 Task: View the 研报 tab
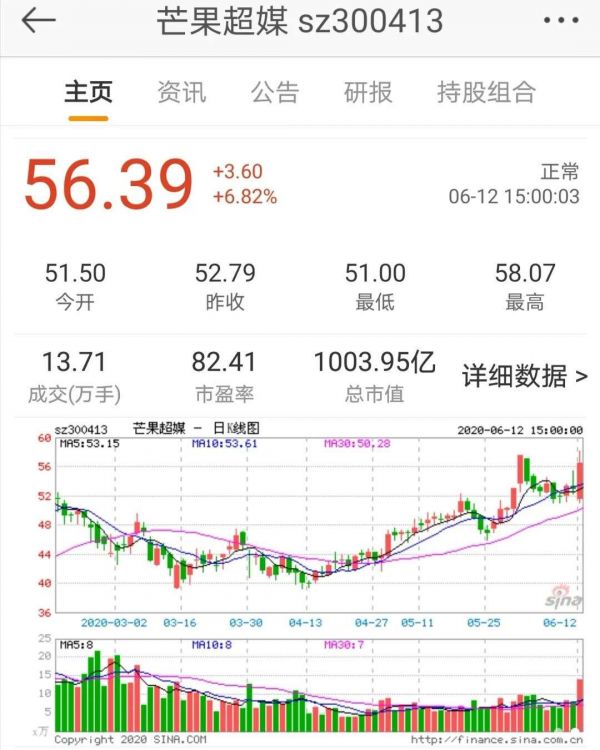click(x=368, y=93)
